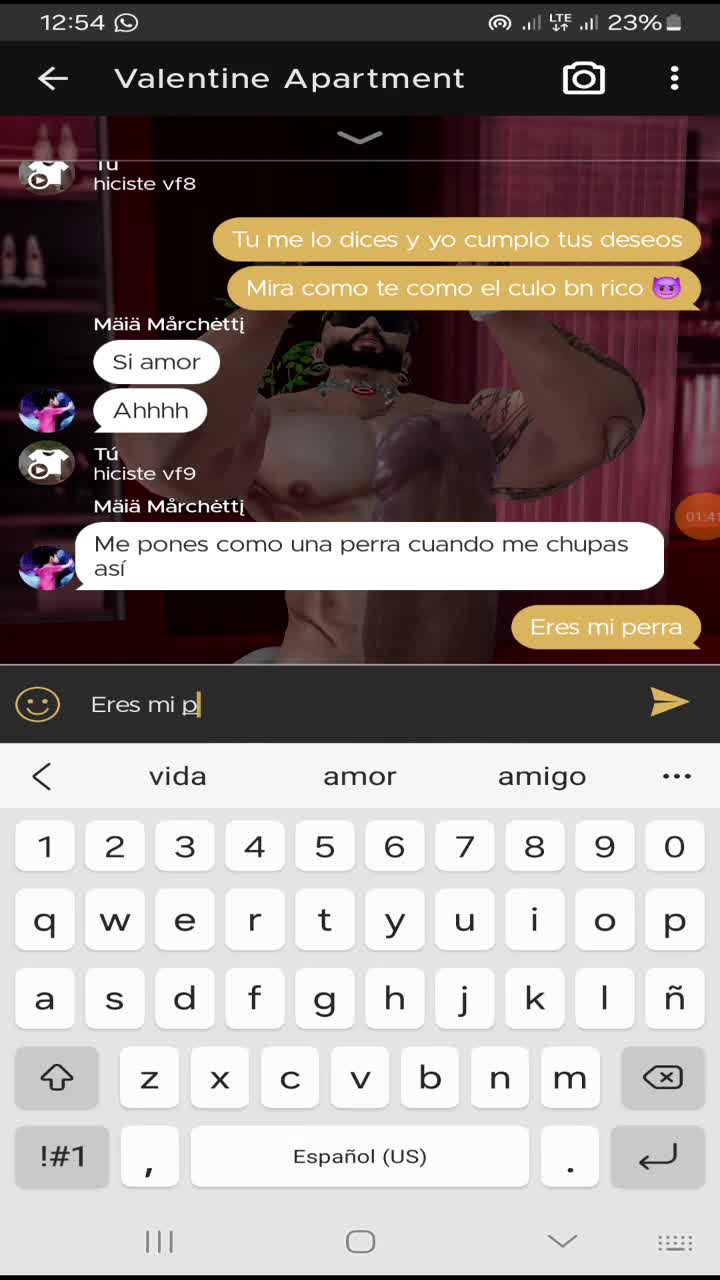Open the three-dot overflow menu
Viewport: 720px width, 1280px height.
tap(675, 78)
